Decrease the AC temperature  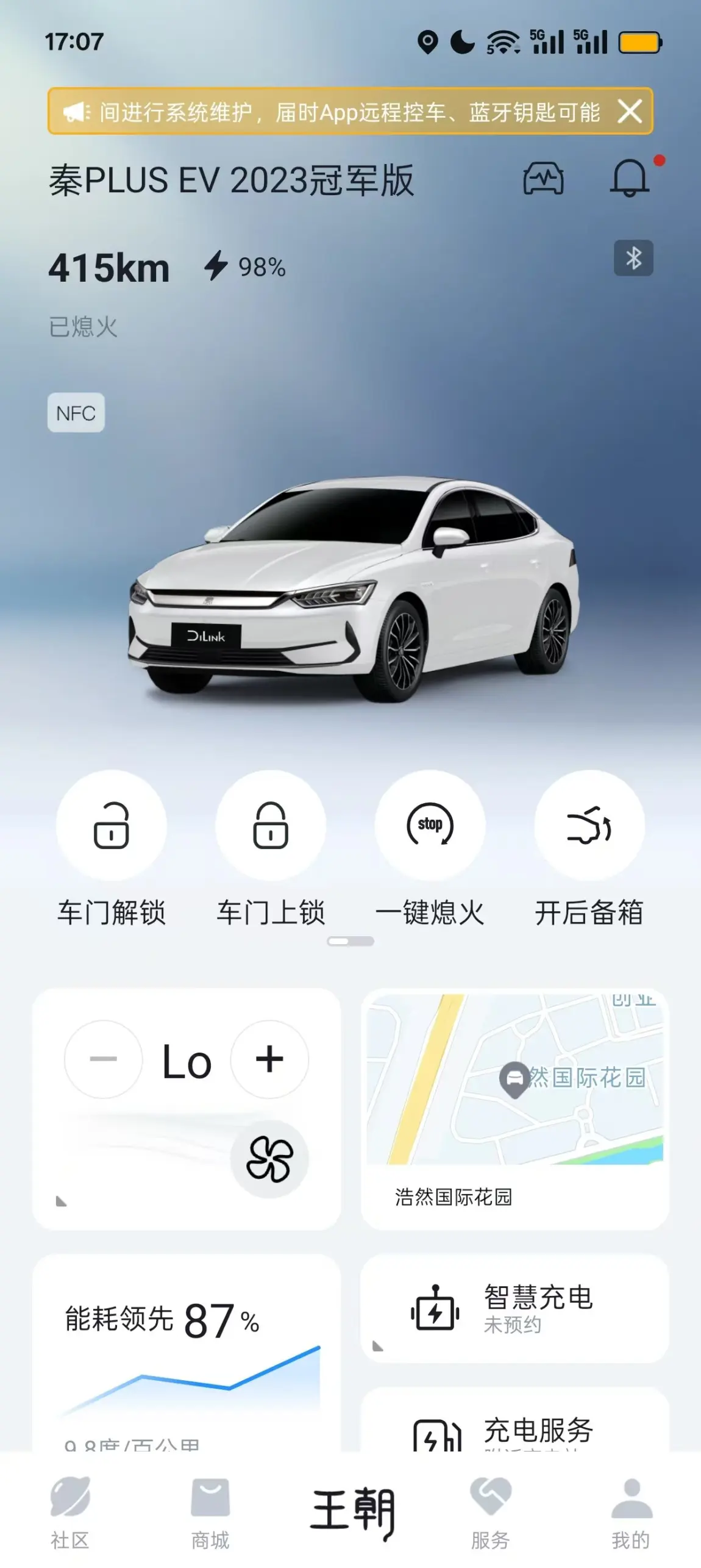(x=103, y=1059)
